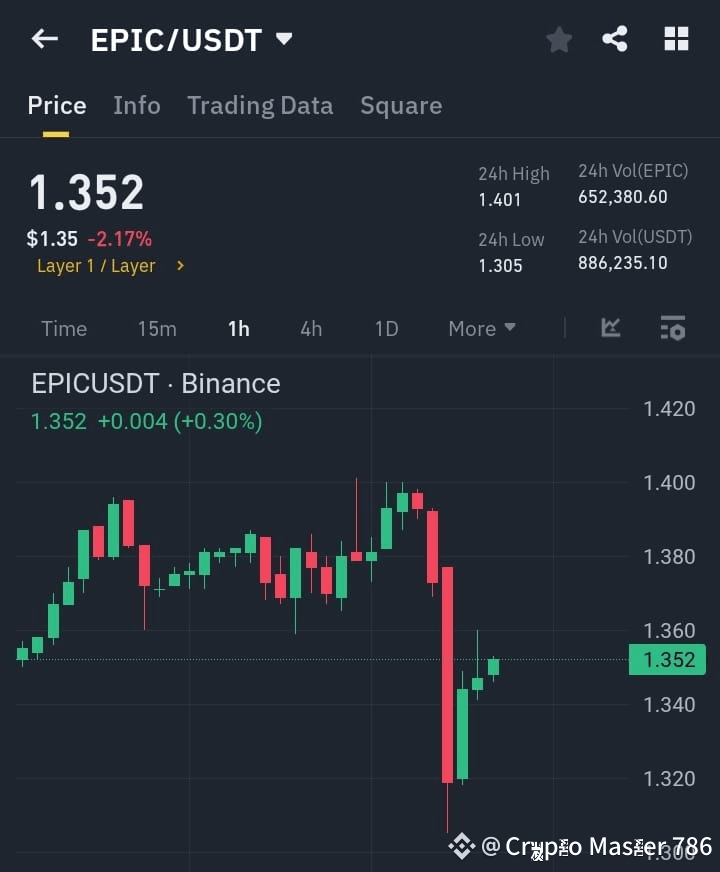This screenshot has height=872, width=720.
Task: Tap the grid menu icon top right
Action: pyautogui.click(x=676, y=39)
